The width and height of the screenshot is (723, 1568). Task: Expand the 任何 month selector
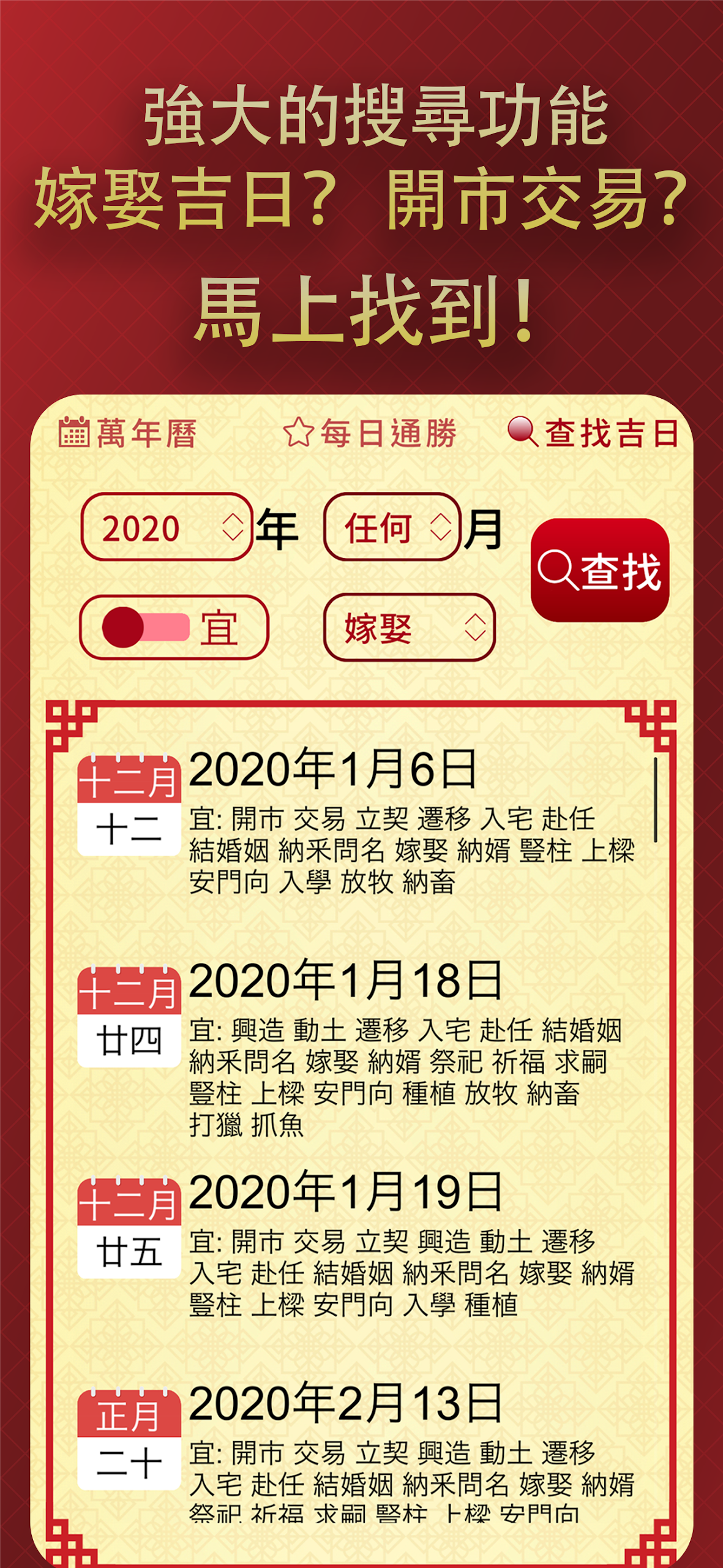click(392, 528)
